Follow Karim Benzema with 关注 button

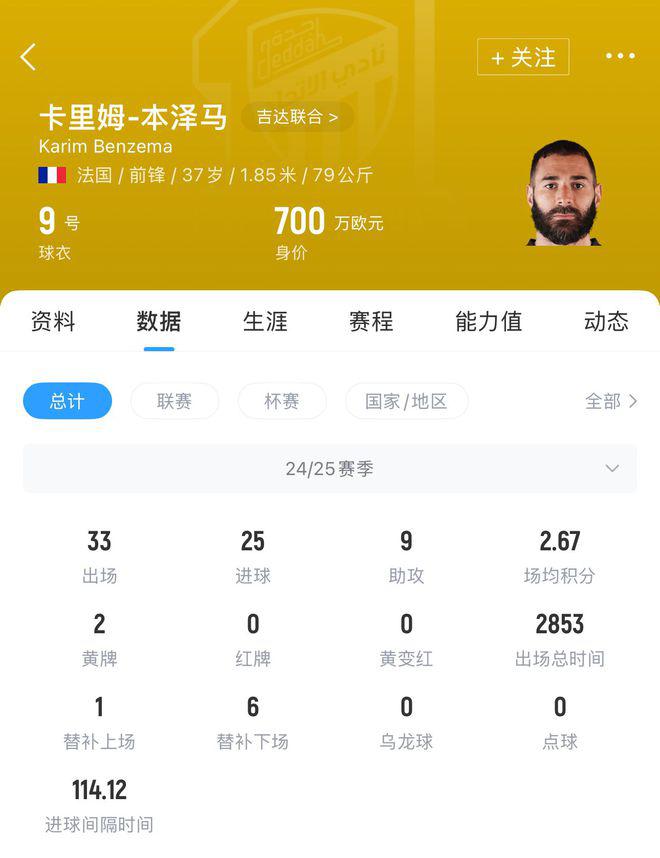523,57
